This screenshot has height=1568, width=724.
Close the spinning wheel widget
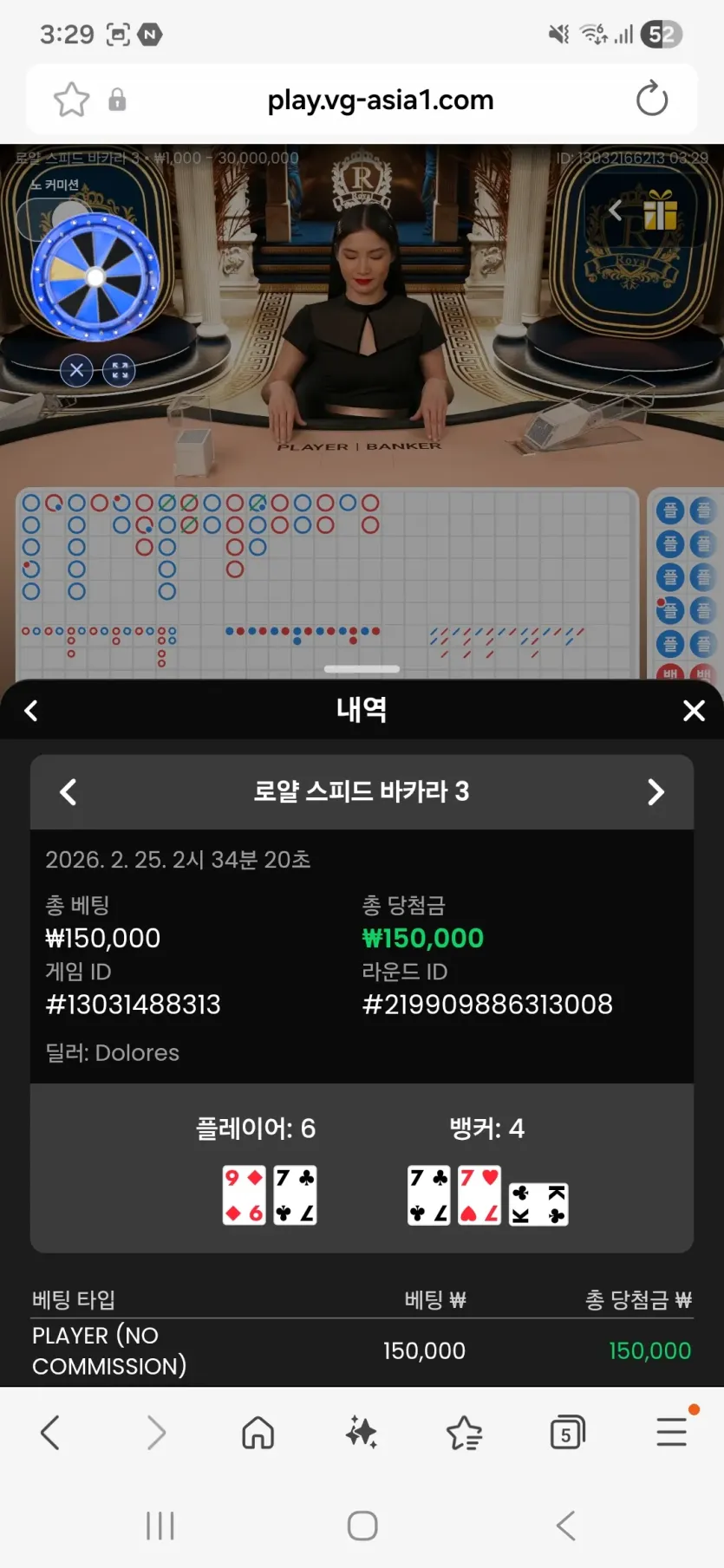click(x=76, y=371)
